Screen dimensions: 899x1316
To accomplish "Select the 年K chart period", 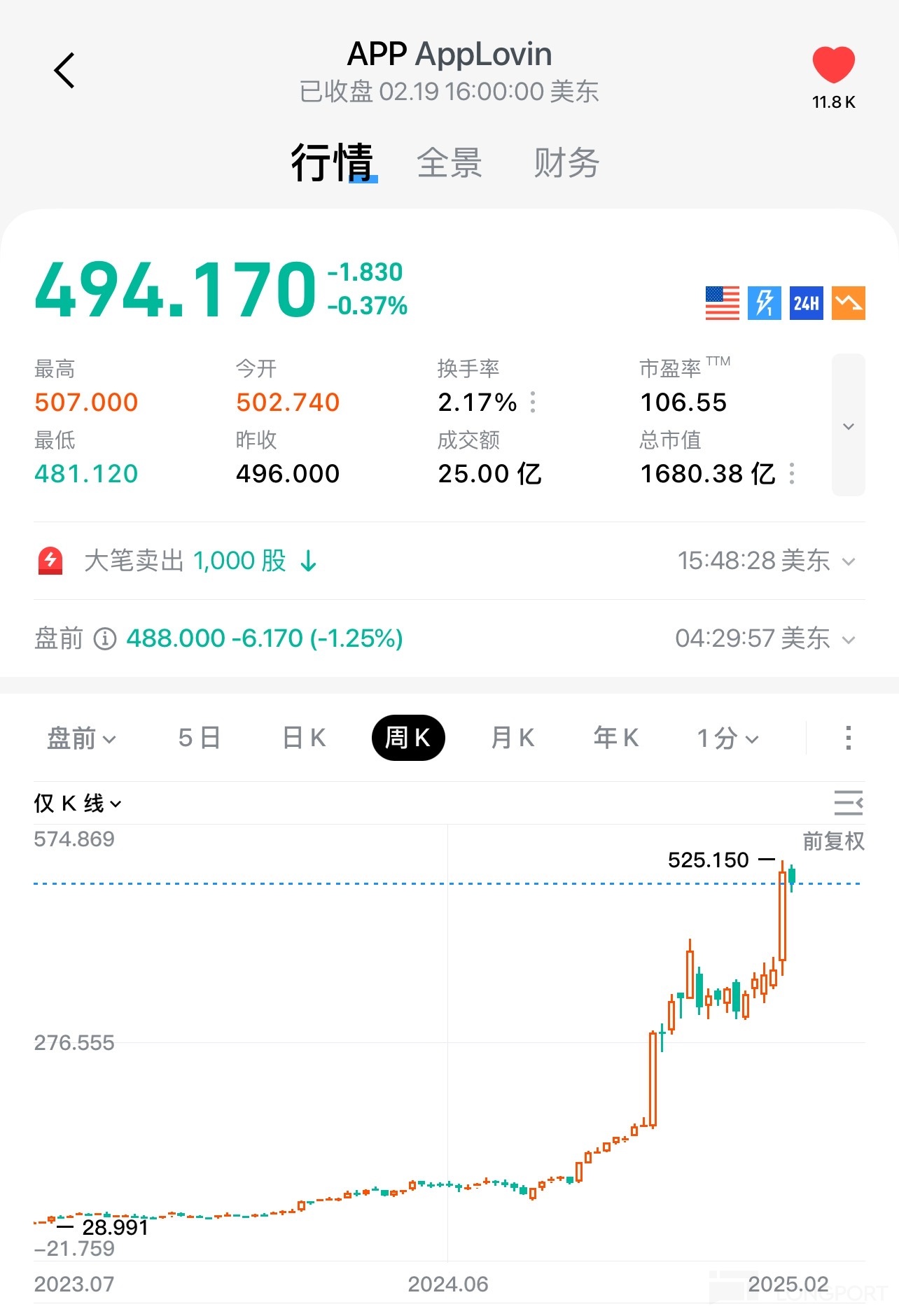I will coord(616,738).
